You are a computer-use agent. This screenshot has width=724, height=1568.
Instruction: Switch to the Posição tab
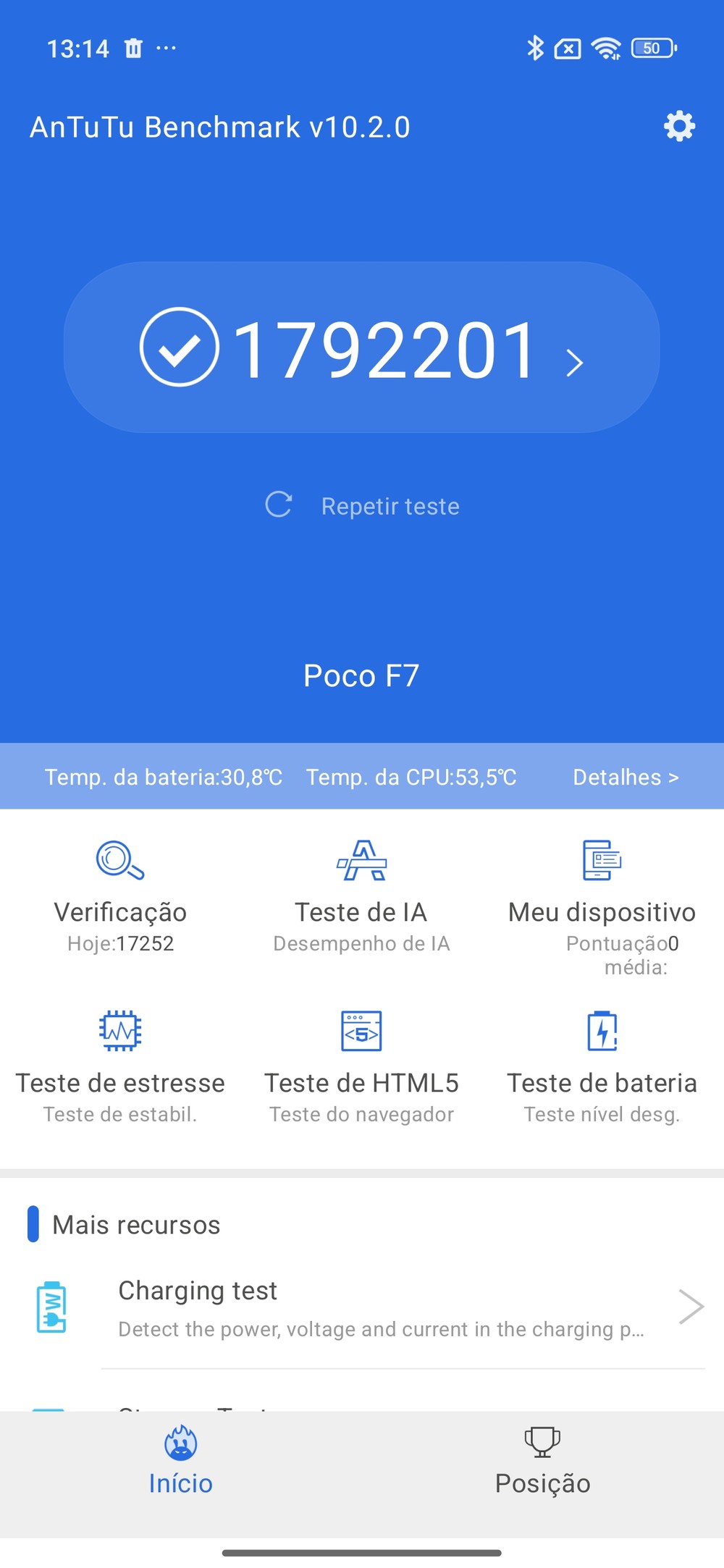[542, 1461]
